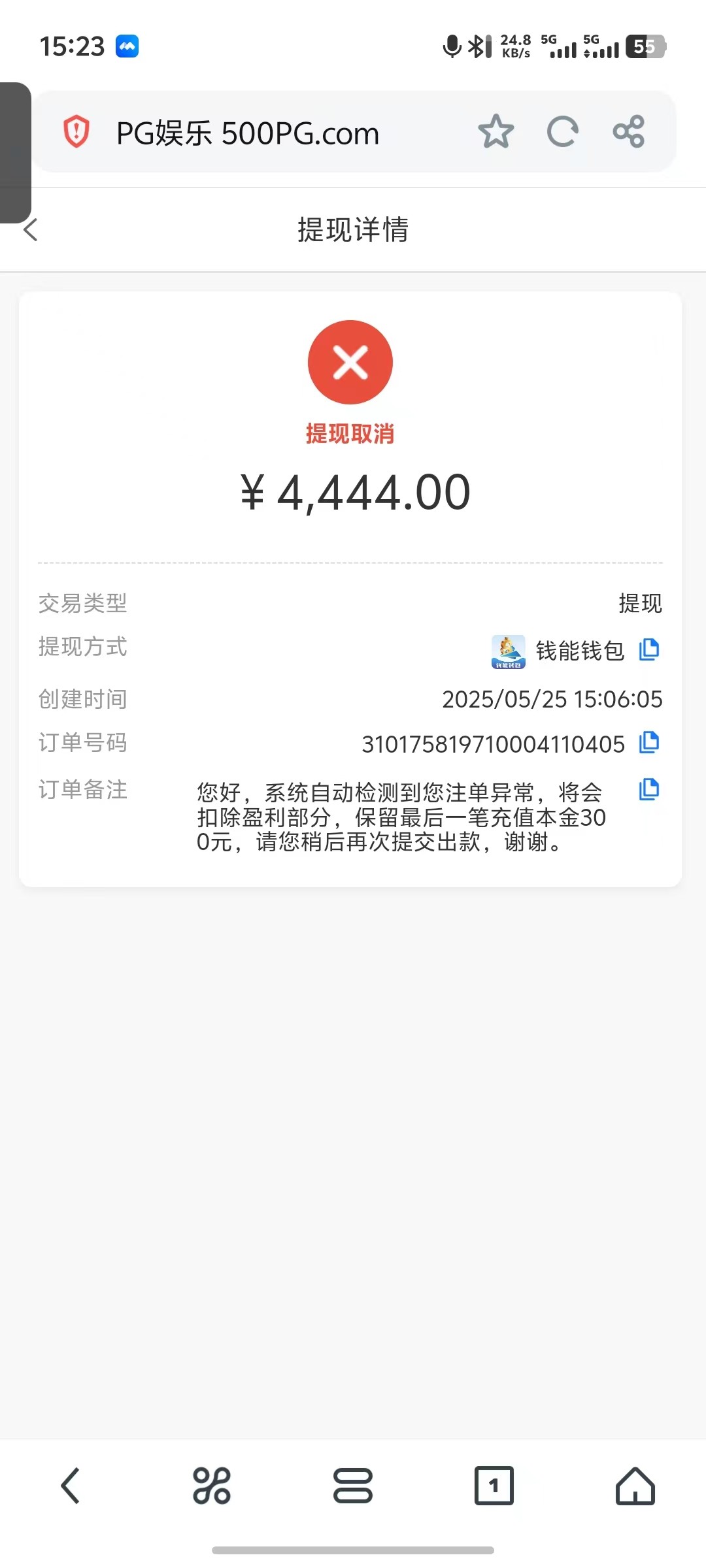Open the browser's quick-tools grid in the bottom bar
The height and width of the screenshot is (1568, 706).
[212, 1486]
